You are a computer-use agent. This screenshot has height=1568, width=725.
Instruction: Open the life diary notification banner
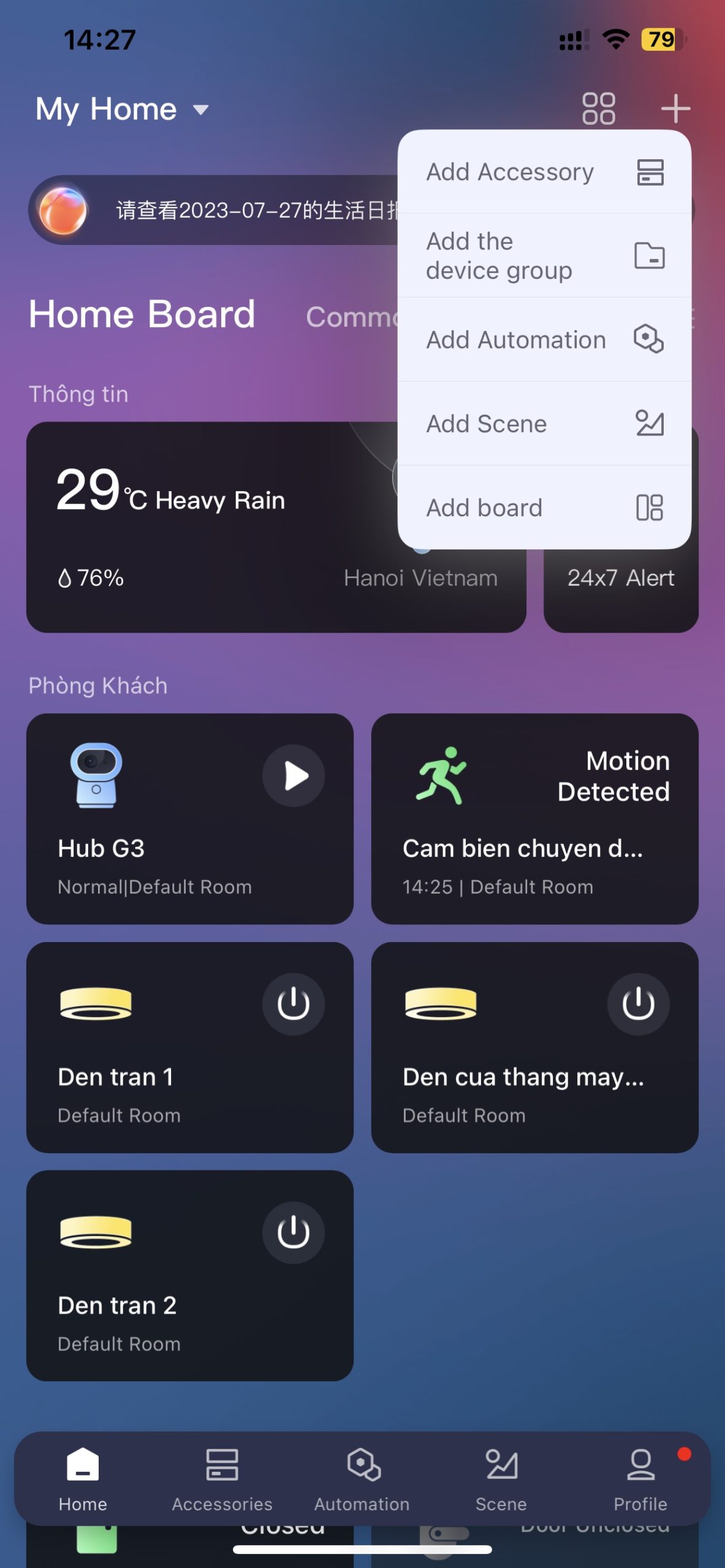[214, 210]
